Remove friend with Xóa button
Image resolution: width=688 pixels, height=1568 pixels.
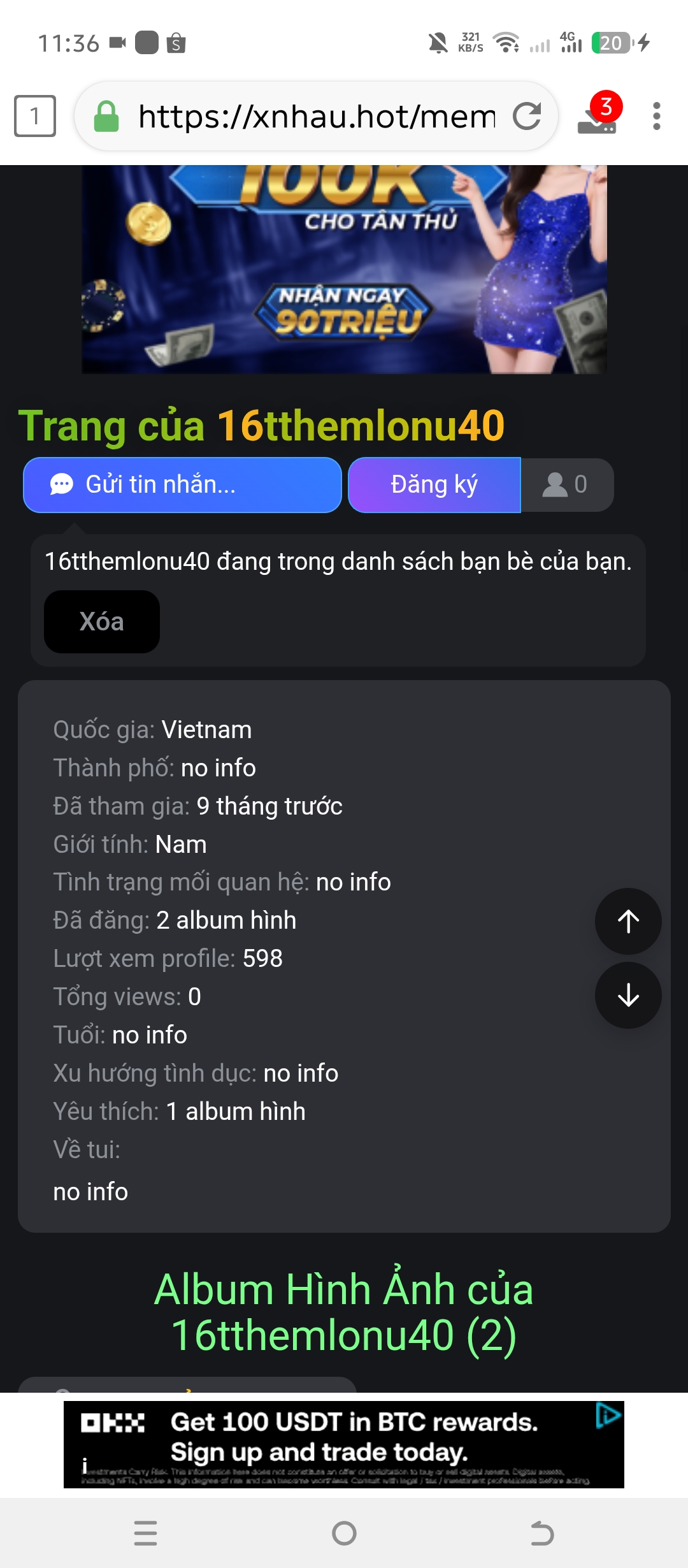(102, 621)
